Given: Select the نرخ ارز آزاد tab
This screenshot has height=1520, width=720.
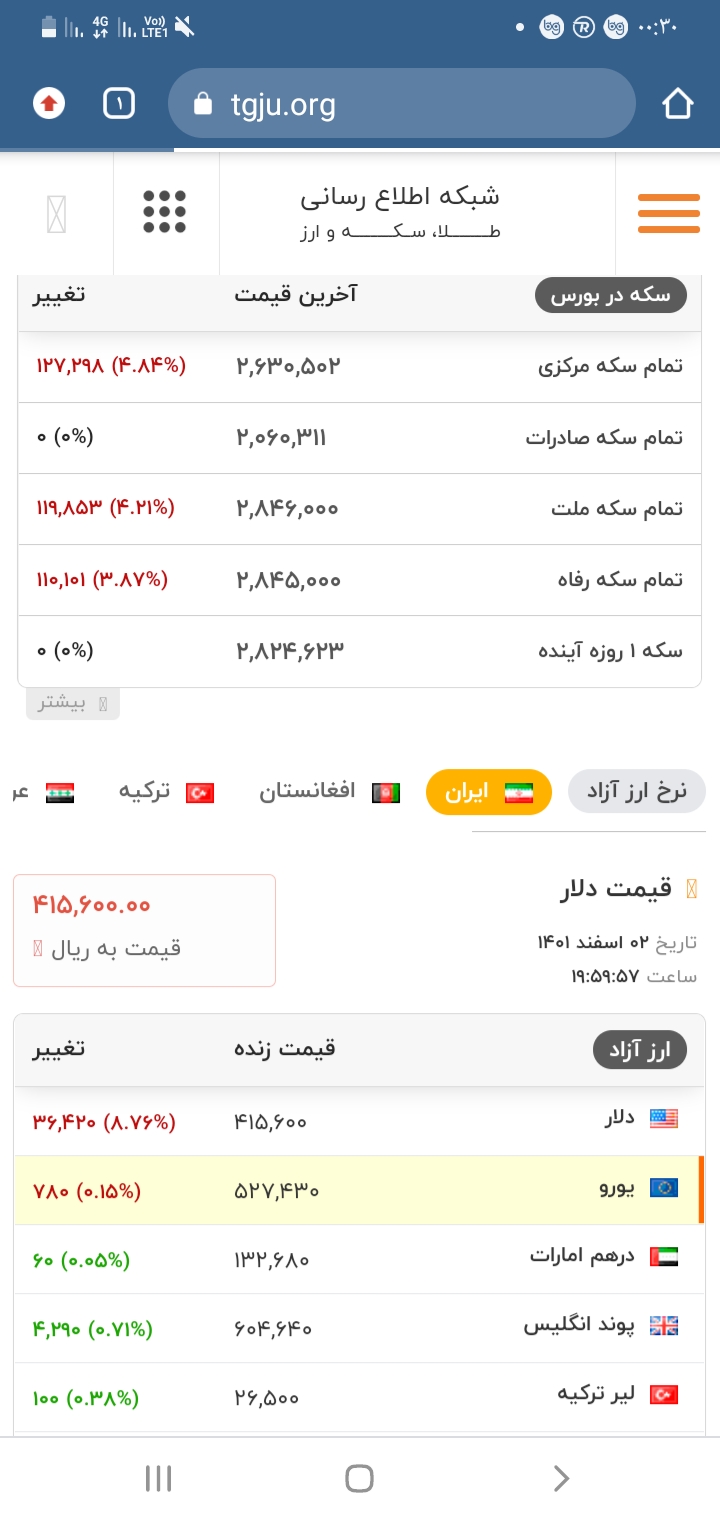Looking at the screenshot, I should point(637,792).
